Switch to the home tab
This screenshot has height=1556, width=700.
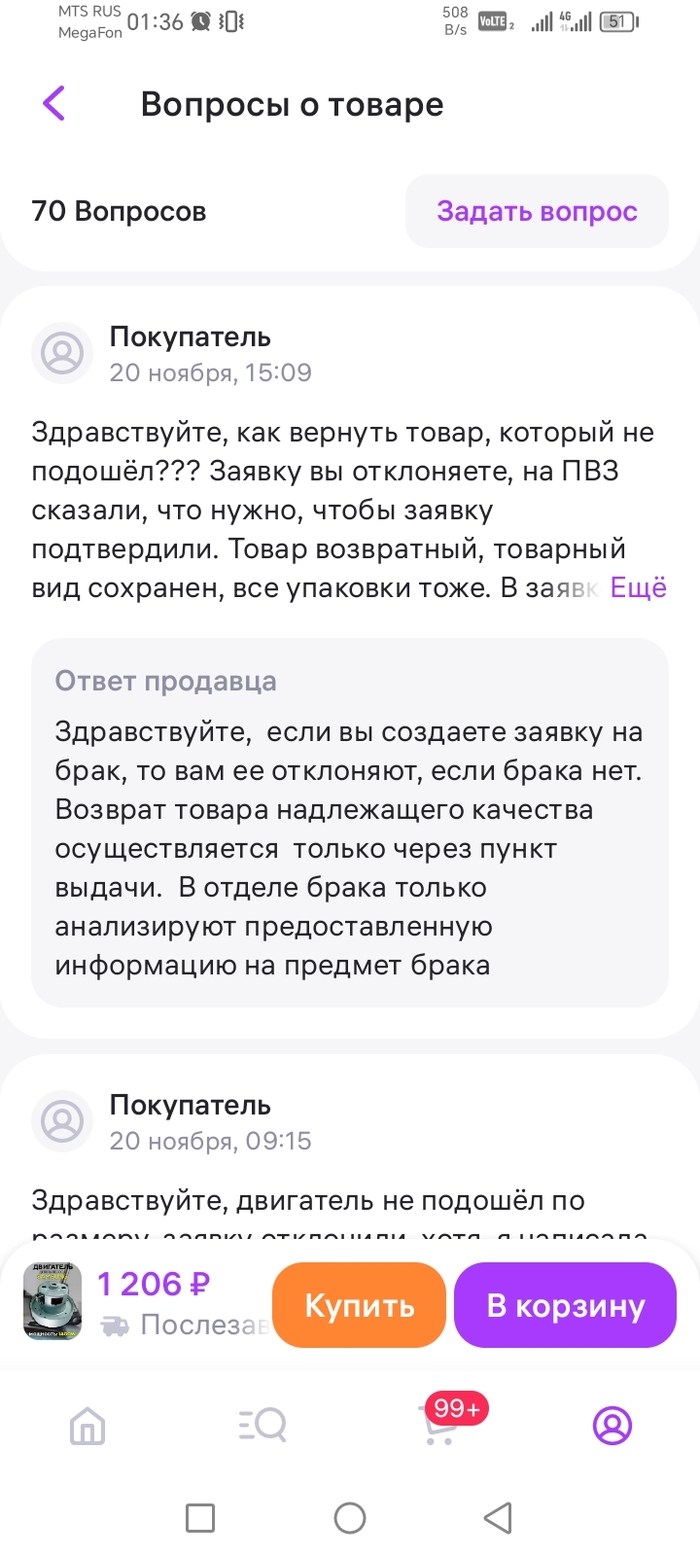click(x=87, y=1426)
